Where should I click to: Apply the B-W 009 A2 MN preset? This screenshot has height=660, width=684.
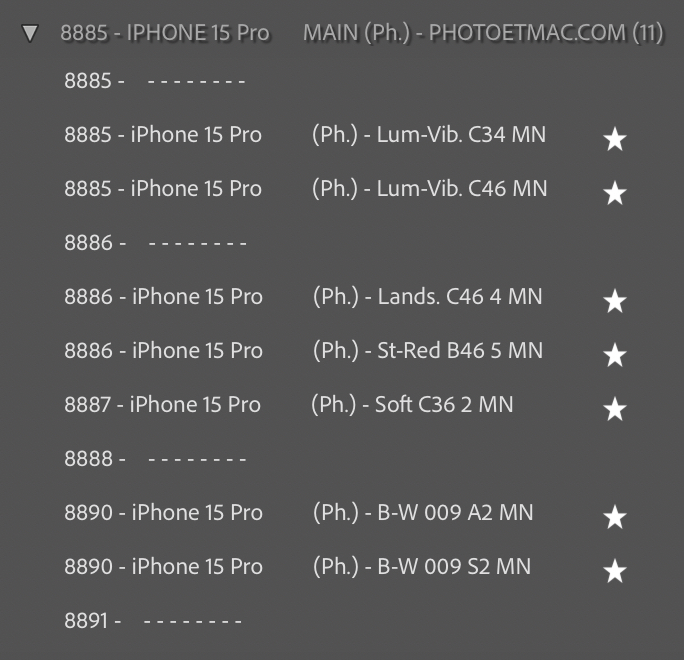[x=298, y=513]
